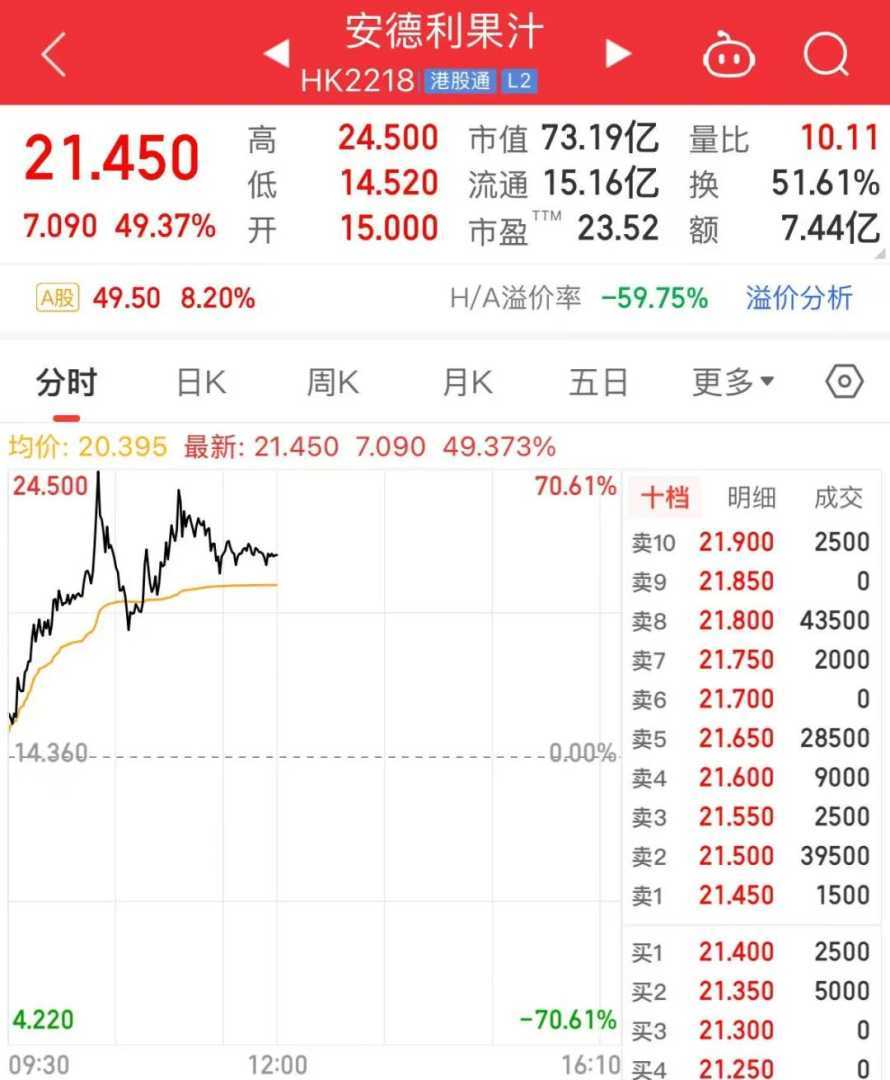This screenshot has width=890, height=1080.
Task: Expand the 更多 chart options
Action: 733,382
